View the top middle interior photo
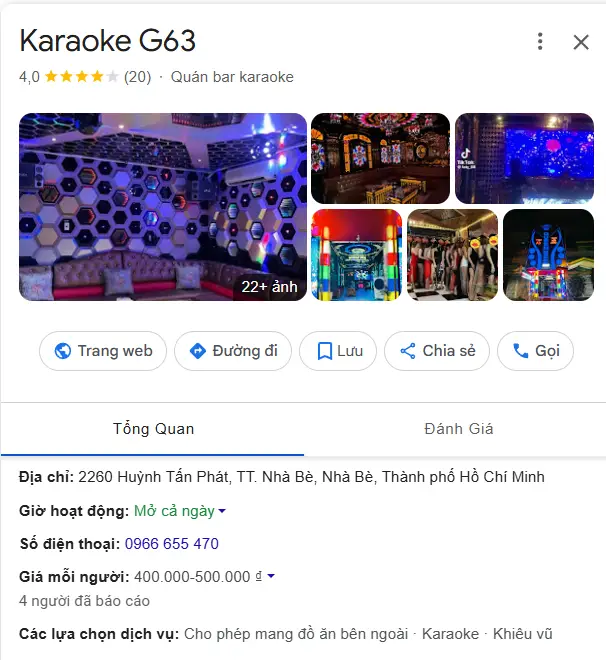The width and height of the screenshot is (606, 660). (380, 158)
